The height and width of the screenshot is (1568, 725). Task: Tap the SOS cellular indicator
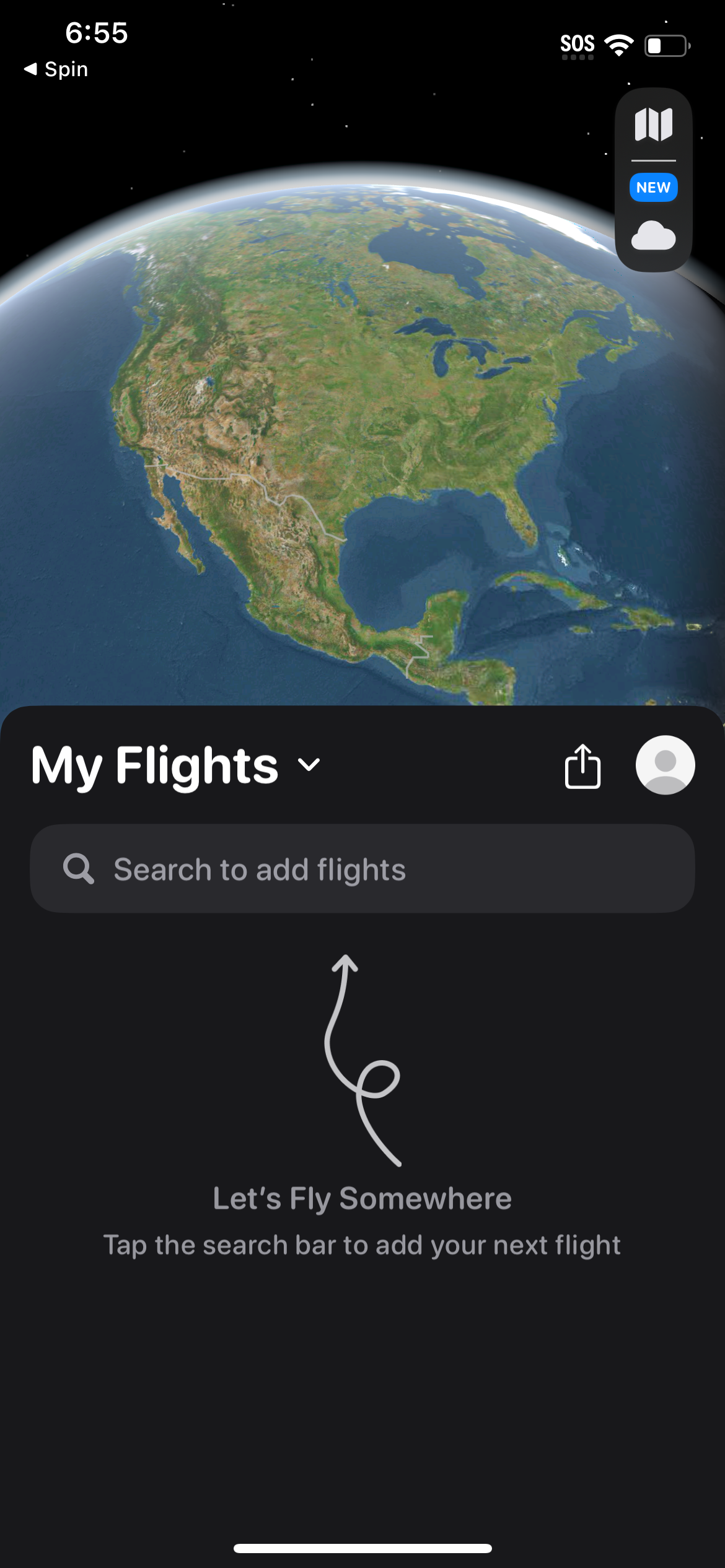point(578,43)
